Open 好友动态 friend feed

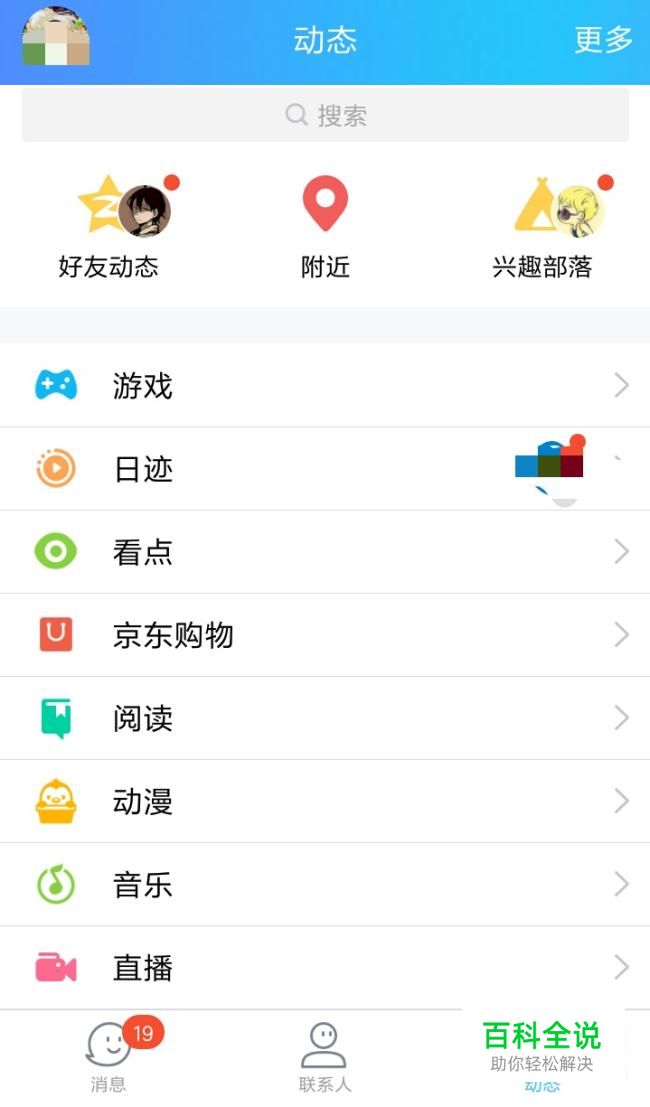click(109, 228)
